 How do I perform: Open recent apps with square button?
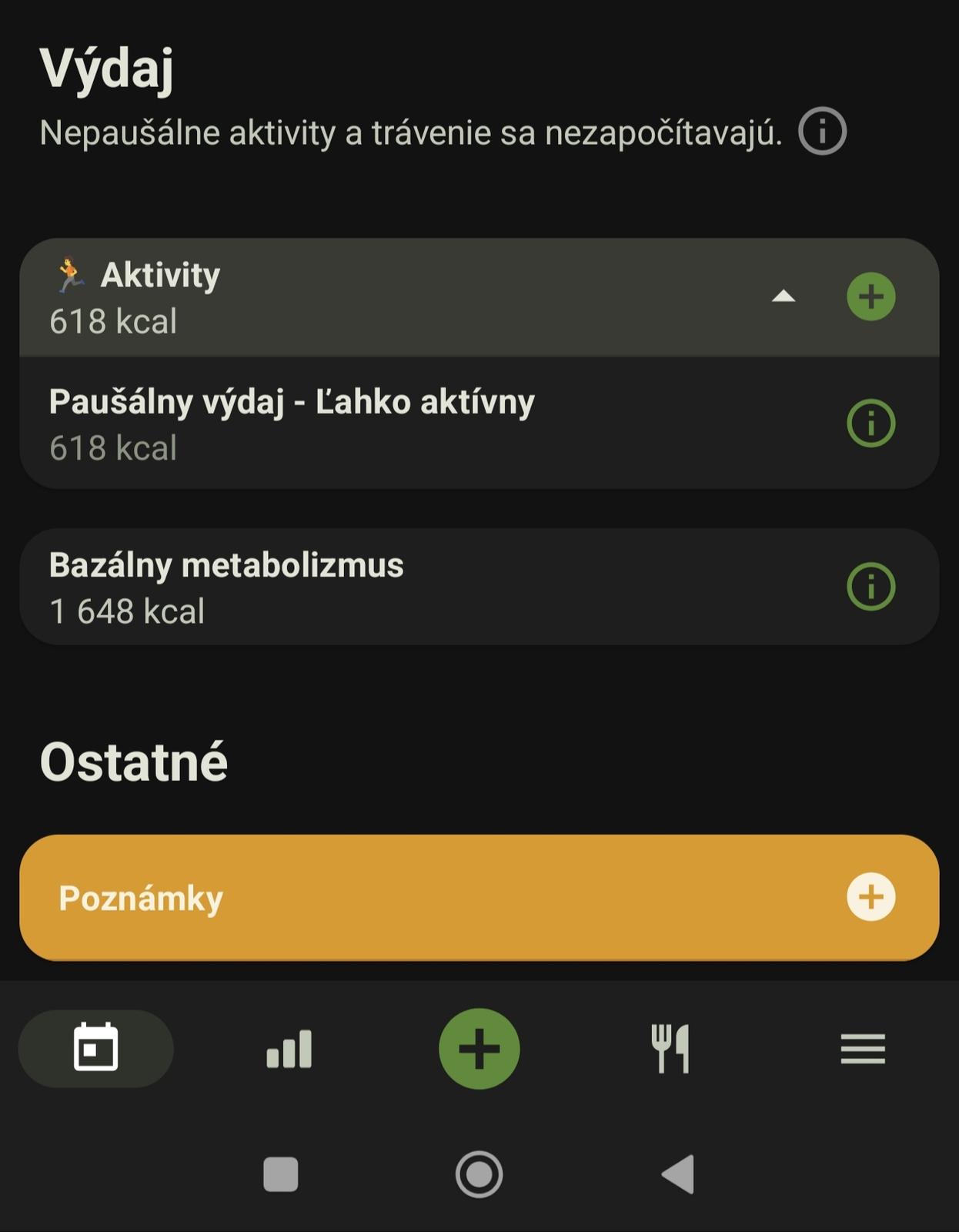(x=280, y=1174)
